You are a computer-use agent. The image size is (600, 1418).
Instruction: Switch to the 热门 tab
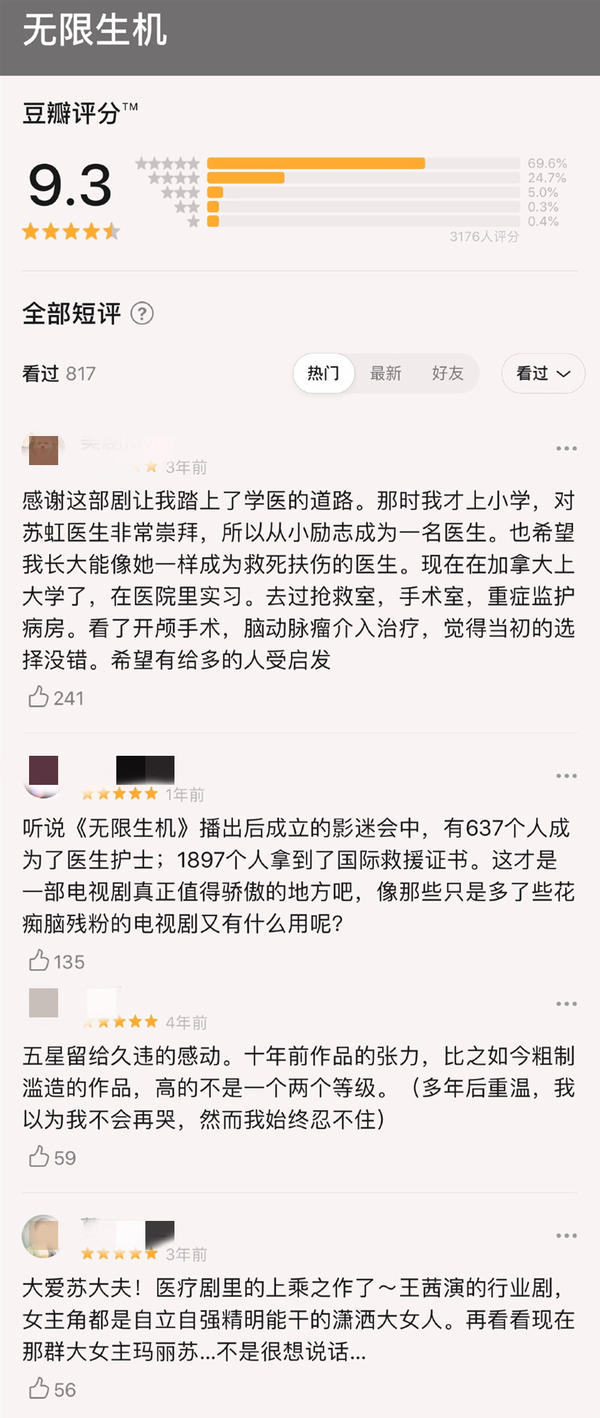(323, 373)
